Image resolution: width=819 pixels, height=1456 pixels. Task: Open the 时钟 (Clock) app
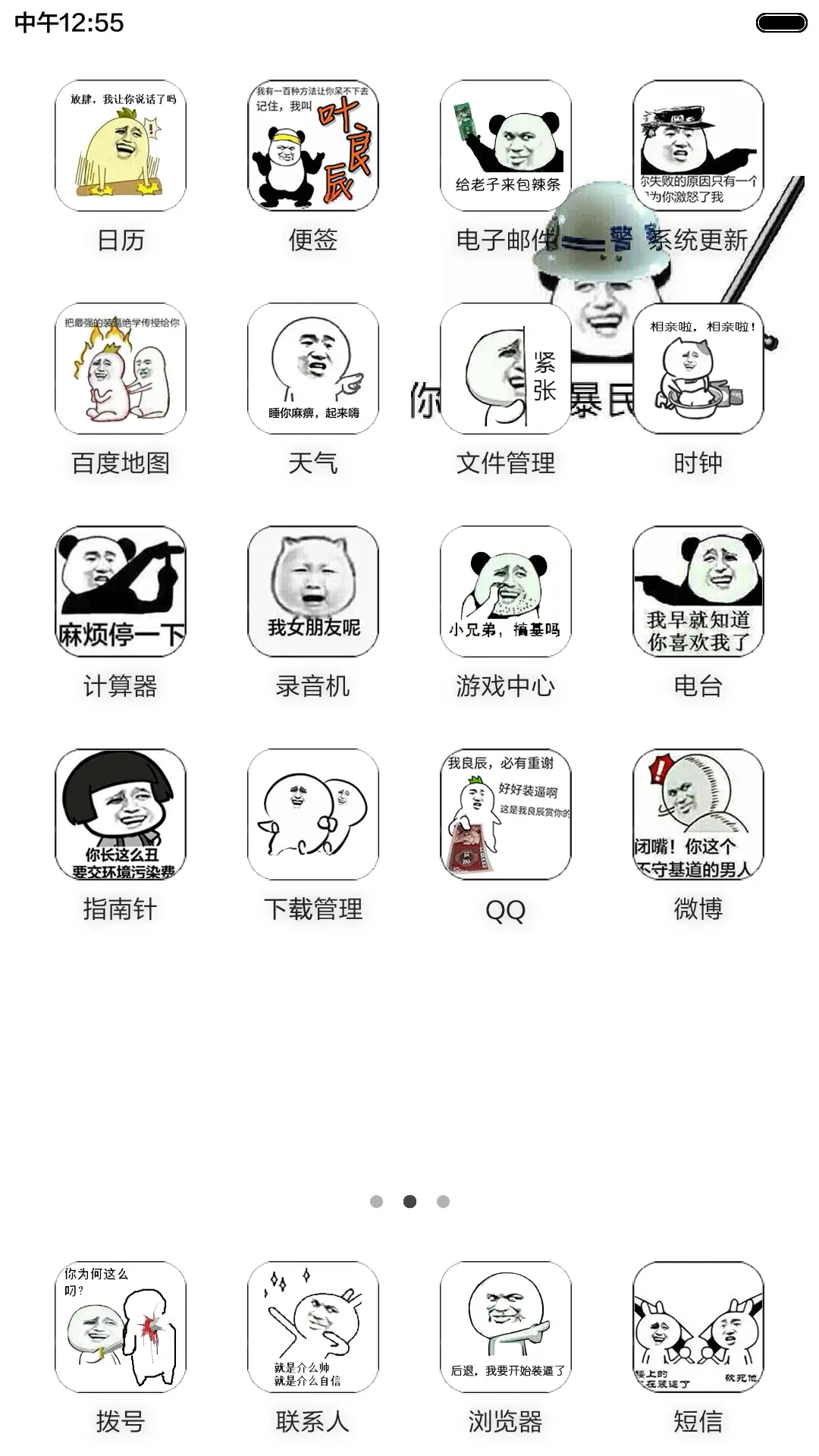[x=699, y=368]
